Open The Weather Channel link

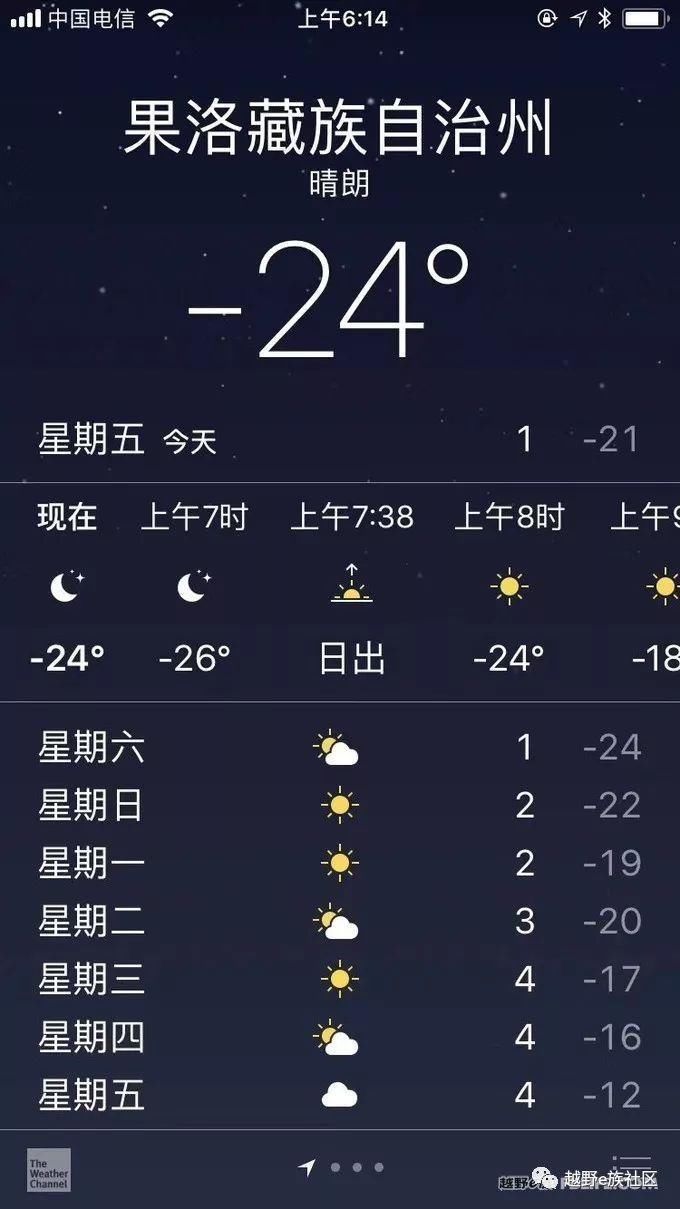click(48, 1169)
